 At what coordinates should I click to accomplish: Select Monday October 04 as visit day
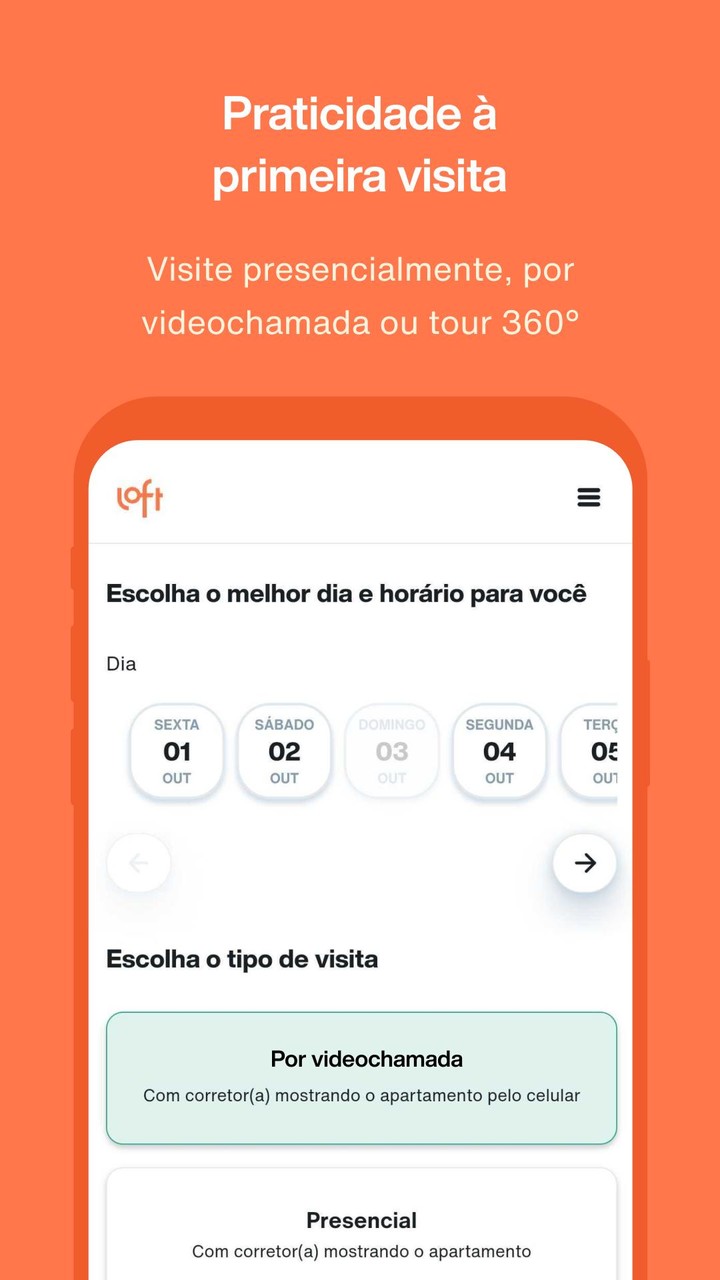click(499, 751)
